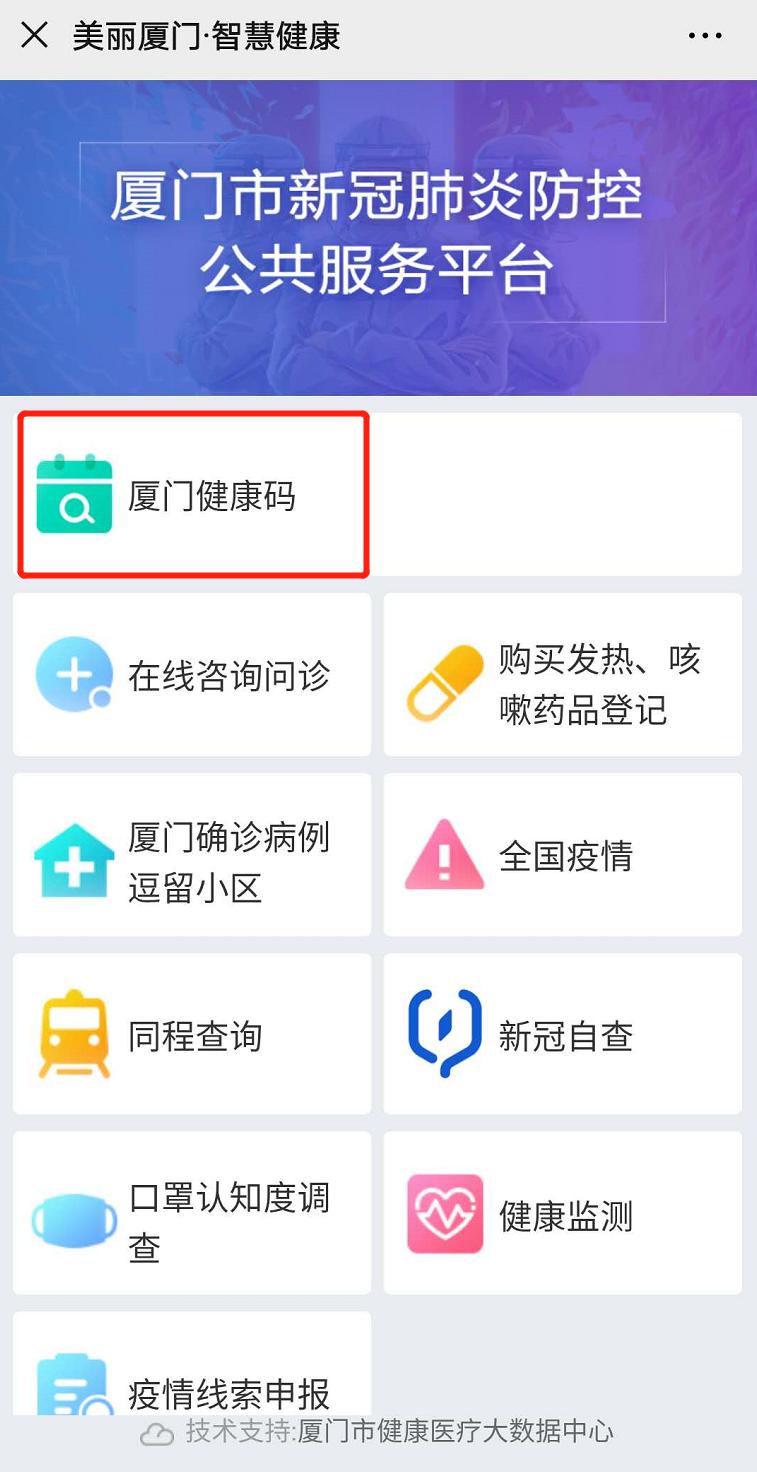Screen dimensions: 757x1472
Task: Open 口罩认知度调查
Action: pos(192,1213)
